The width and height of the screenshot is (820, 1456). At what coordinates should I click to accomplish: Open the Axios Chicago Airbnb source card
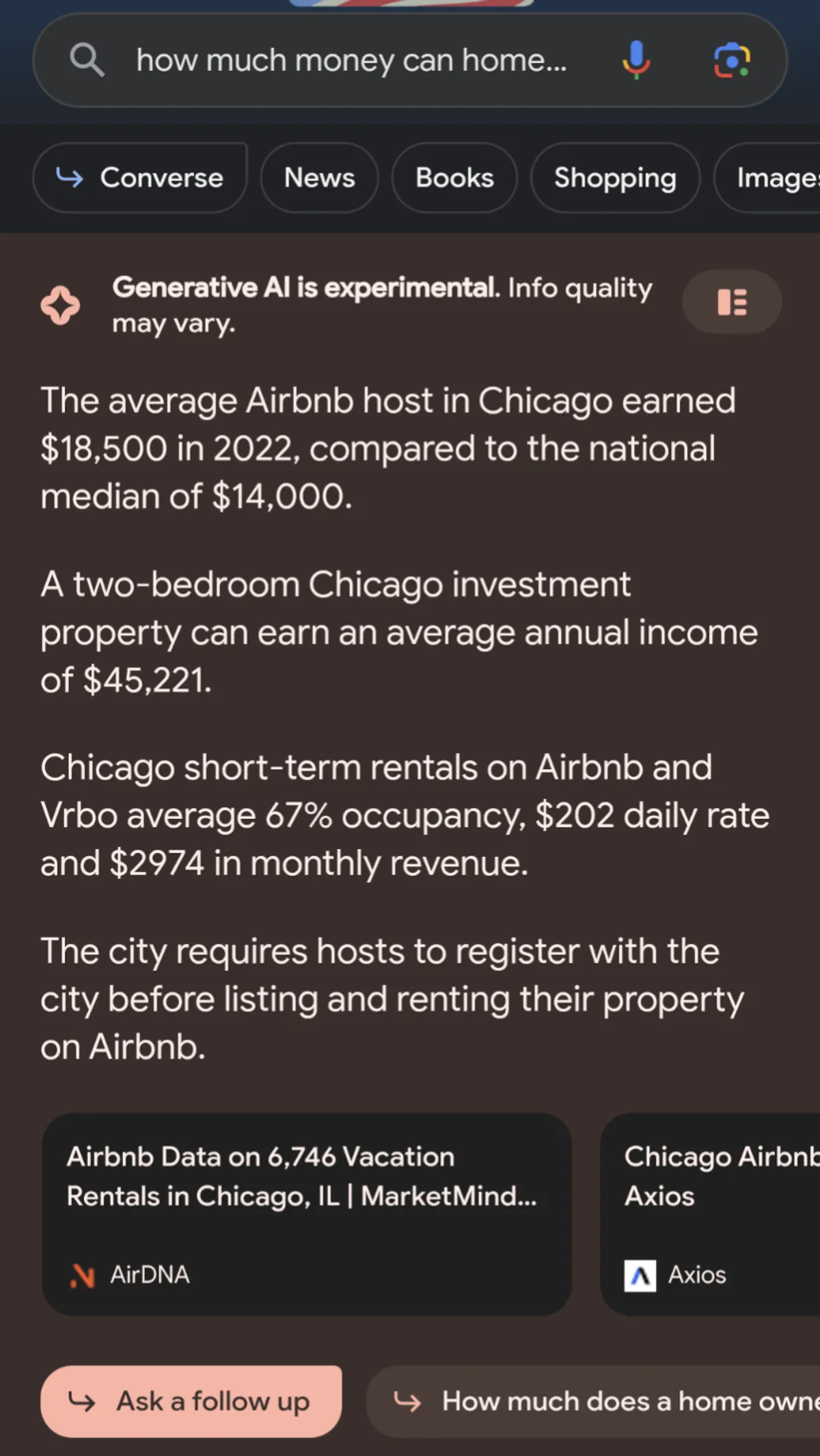pos(711,1214)
